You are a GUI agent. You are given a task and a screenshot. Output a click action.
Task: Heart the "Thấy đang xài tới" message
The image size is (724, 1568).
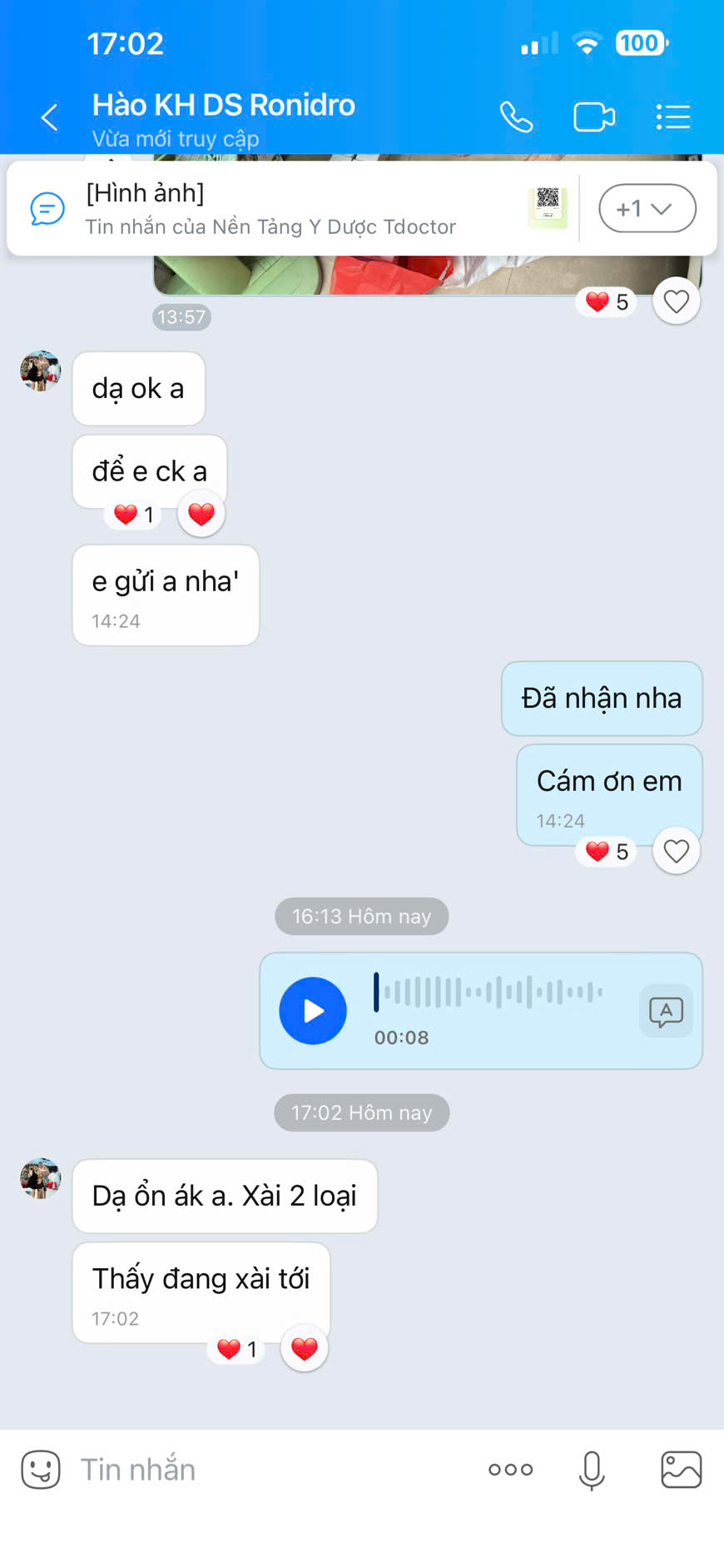click(305, 1348)
